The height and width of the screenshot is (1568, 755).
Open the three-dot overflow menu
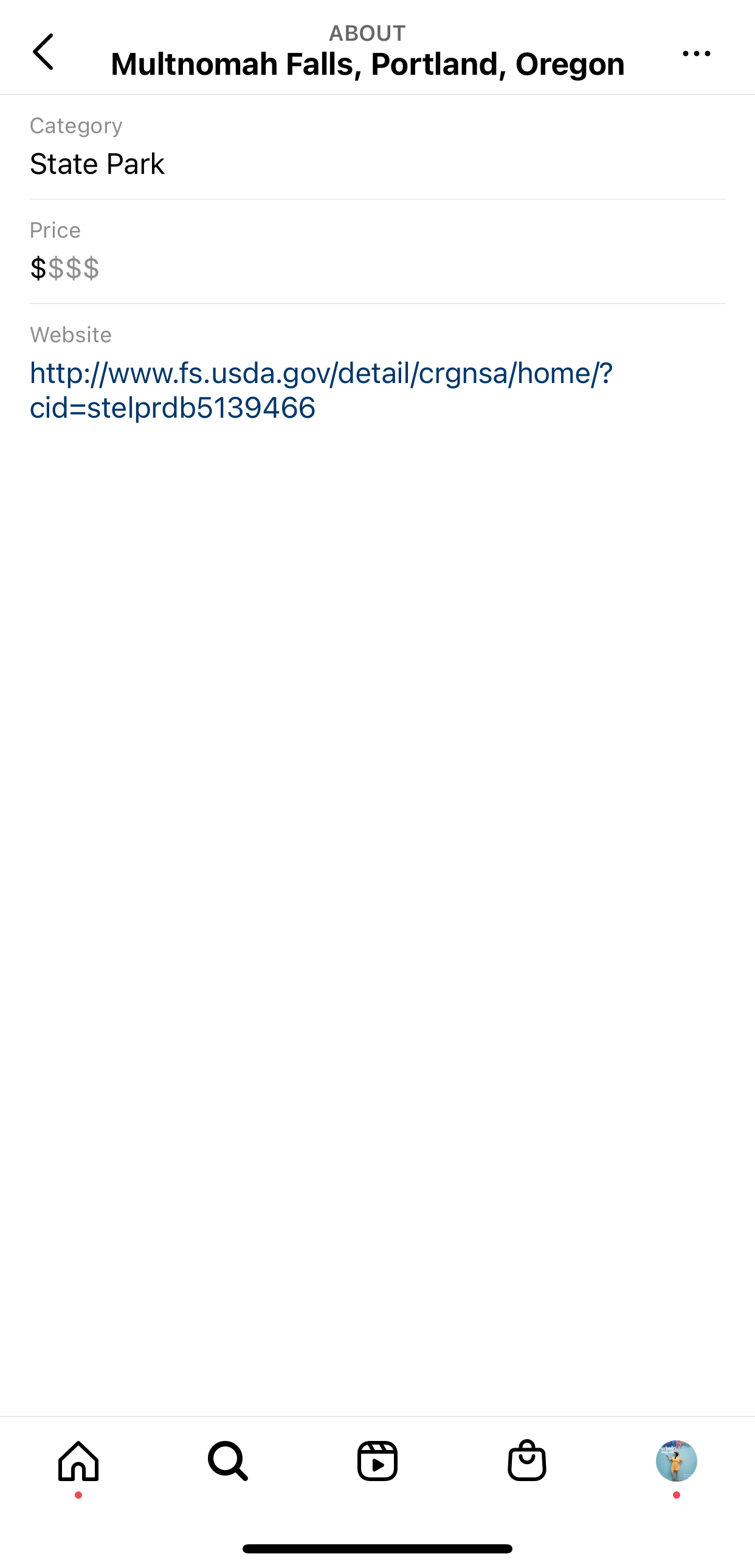[x=696, y=54]
